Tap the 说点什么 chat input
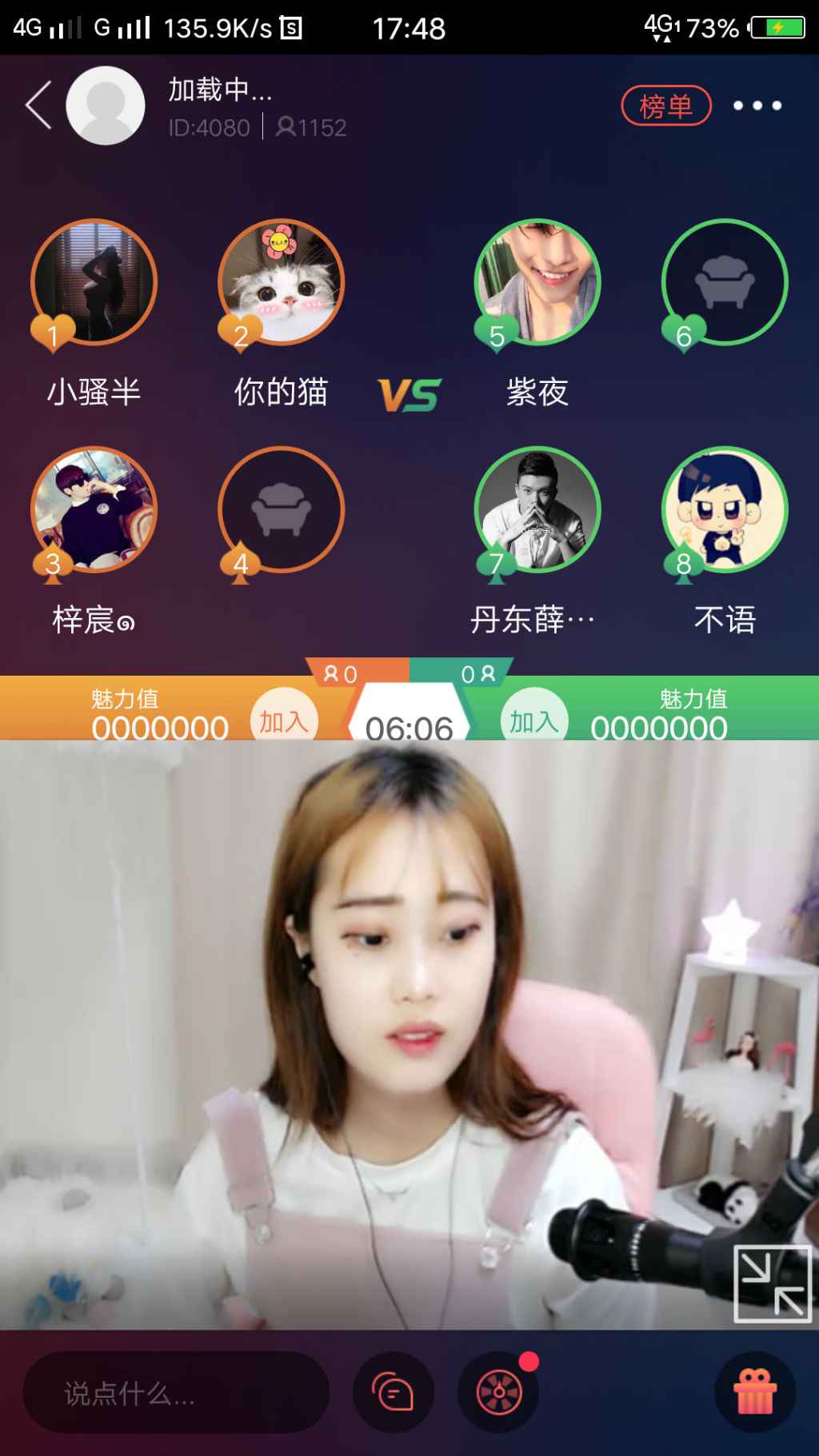819x1456 pixels. pos(176,1393)
